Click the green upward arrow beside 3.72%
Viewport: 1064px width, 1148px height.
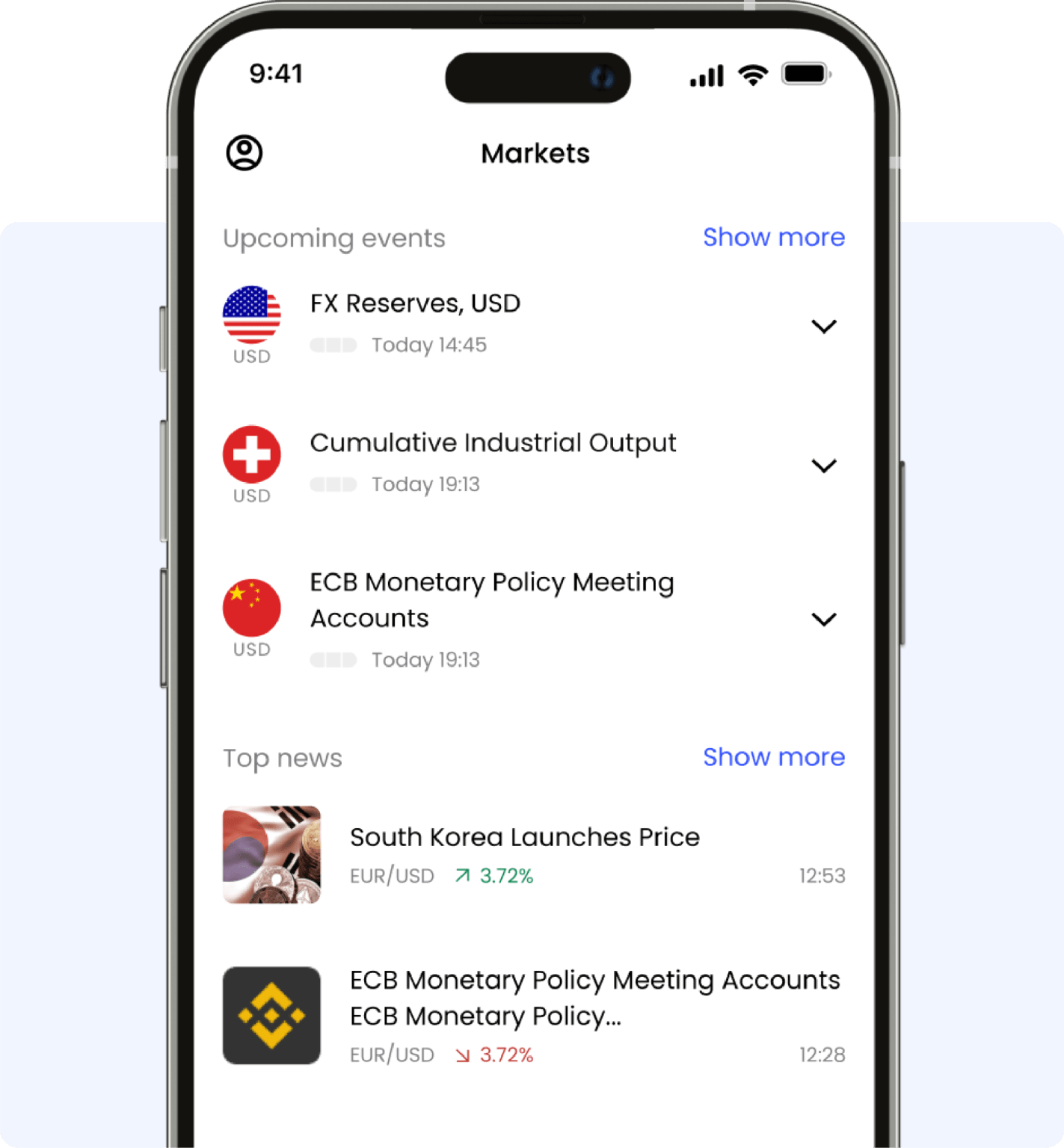coord(462,874)
